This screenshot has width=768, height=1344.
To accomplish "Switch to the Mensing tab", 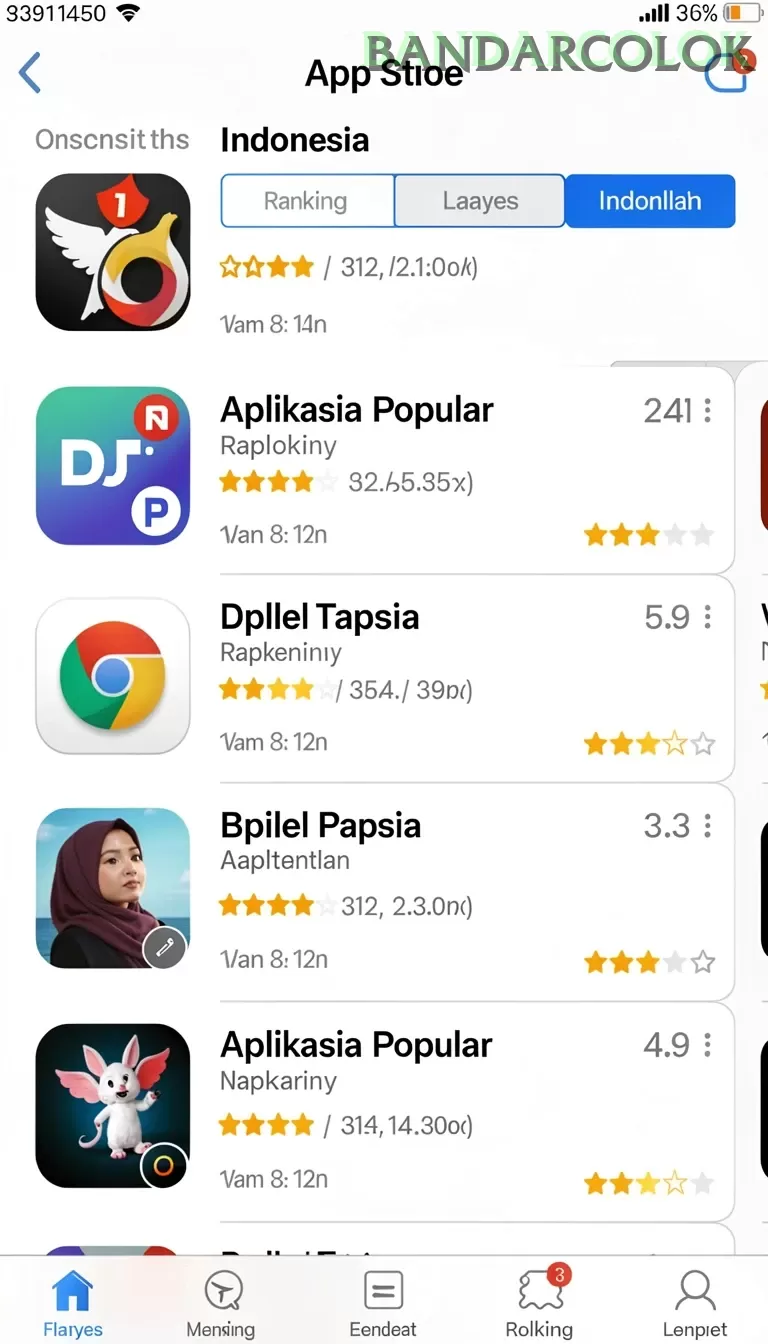I will click(221, 1303).
